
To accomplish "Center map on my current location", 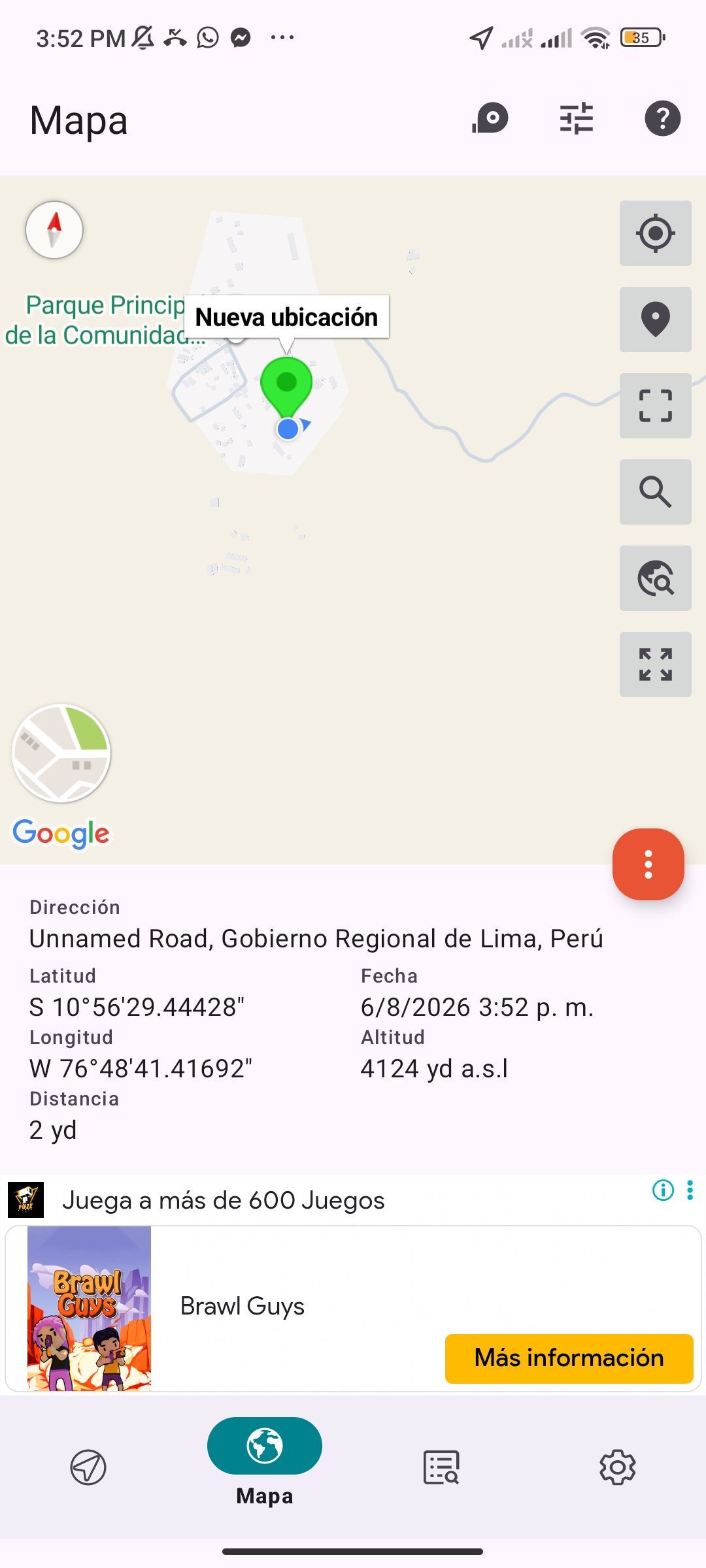I will [656, 233].
